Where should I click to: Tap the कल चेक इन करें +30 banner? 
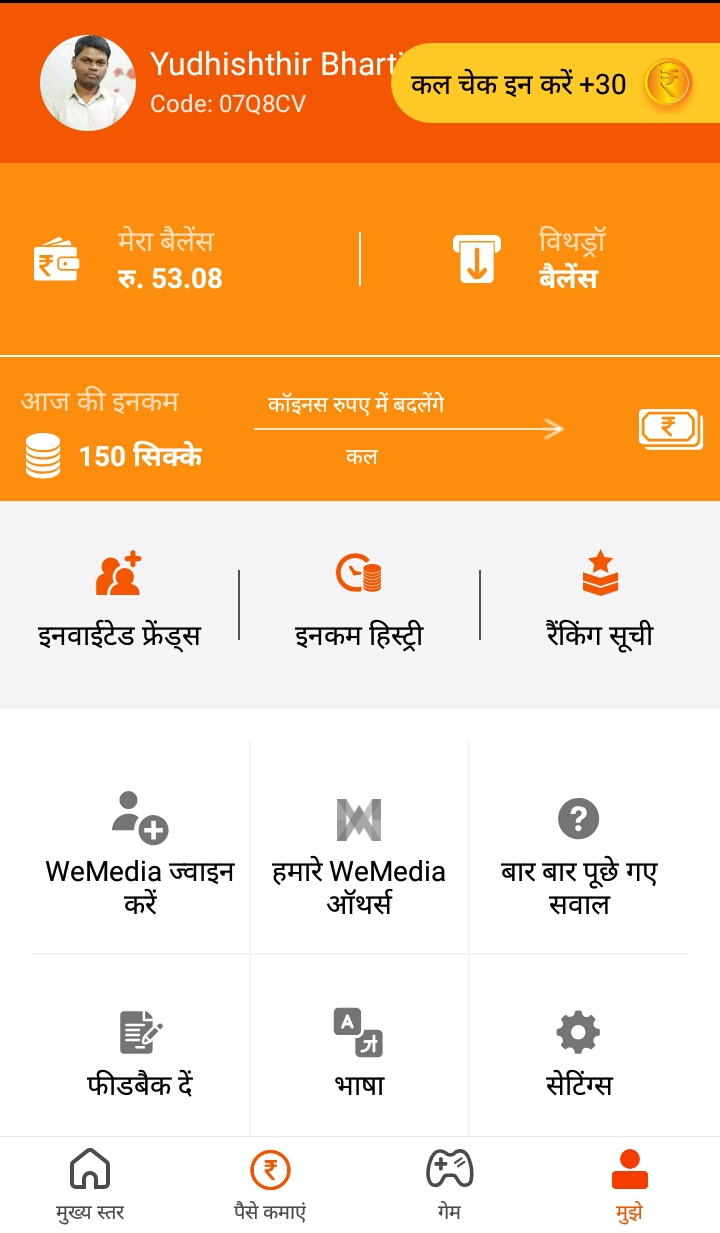tap(553, 84)
